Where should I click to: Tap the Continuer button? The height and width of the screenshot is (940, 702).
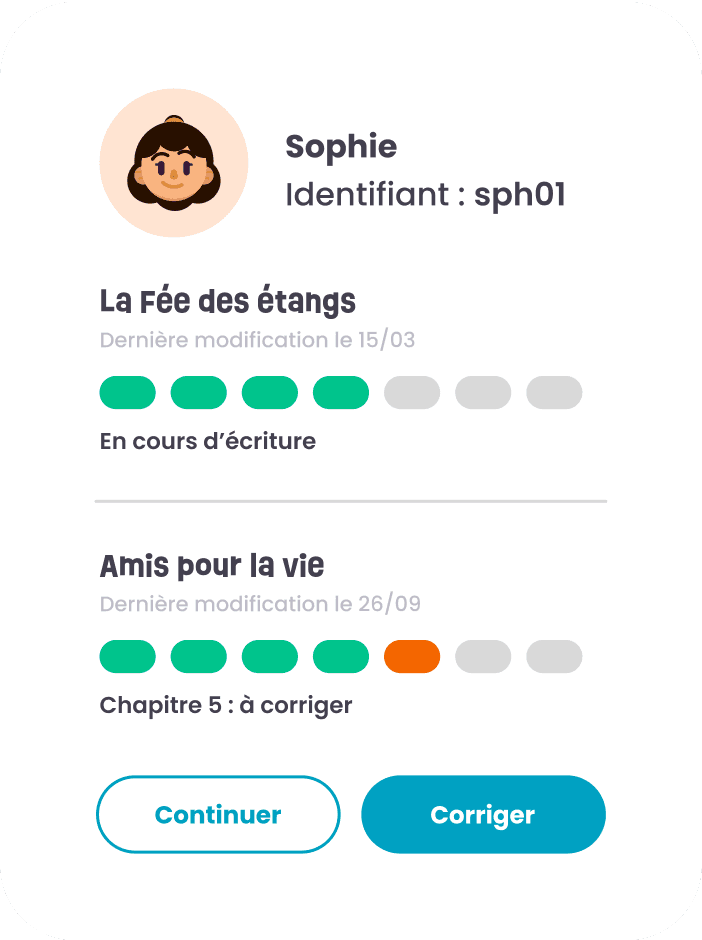tap(218, 814)
